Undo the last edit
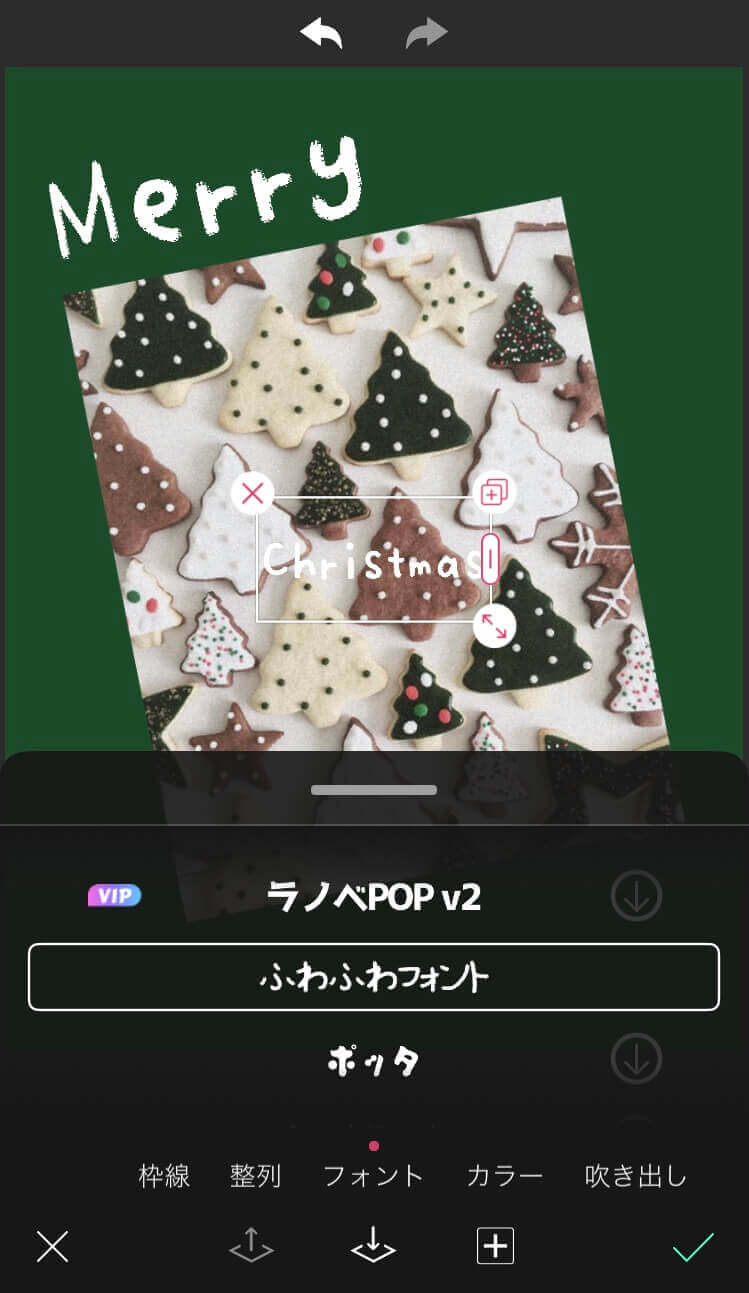 322,32
